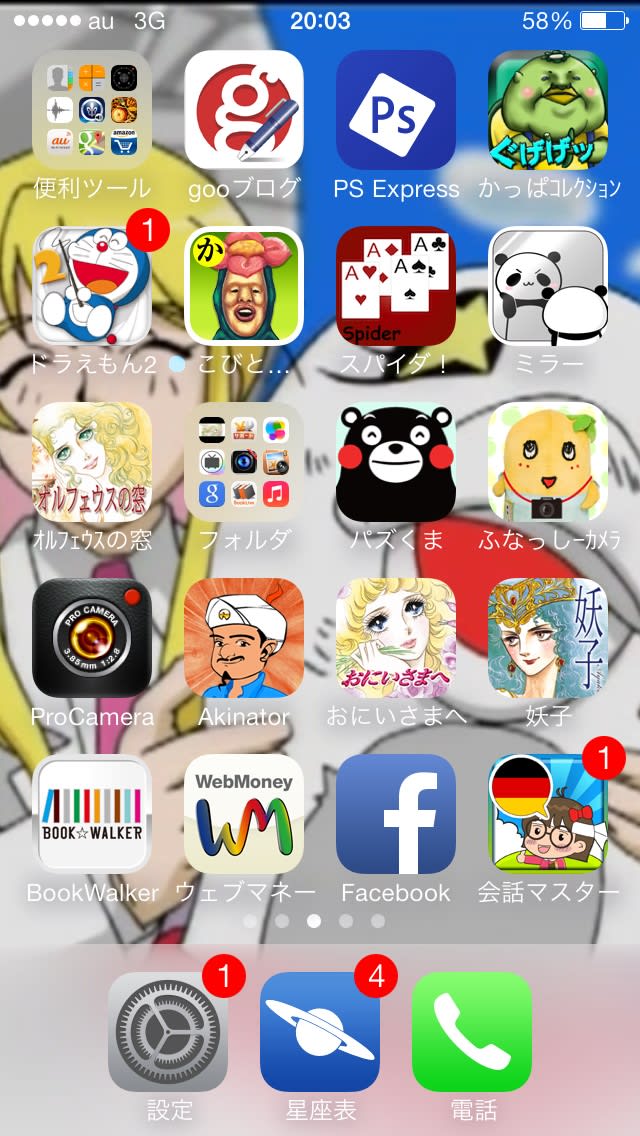Open the Akinator app
This screenshot has height=1136, width=640.
(x=244, y=638)
